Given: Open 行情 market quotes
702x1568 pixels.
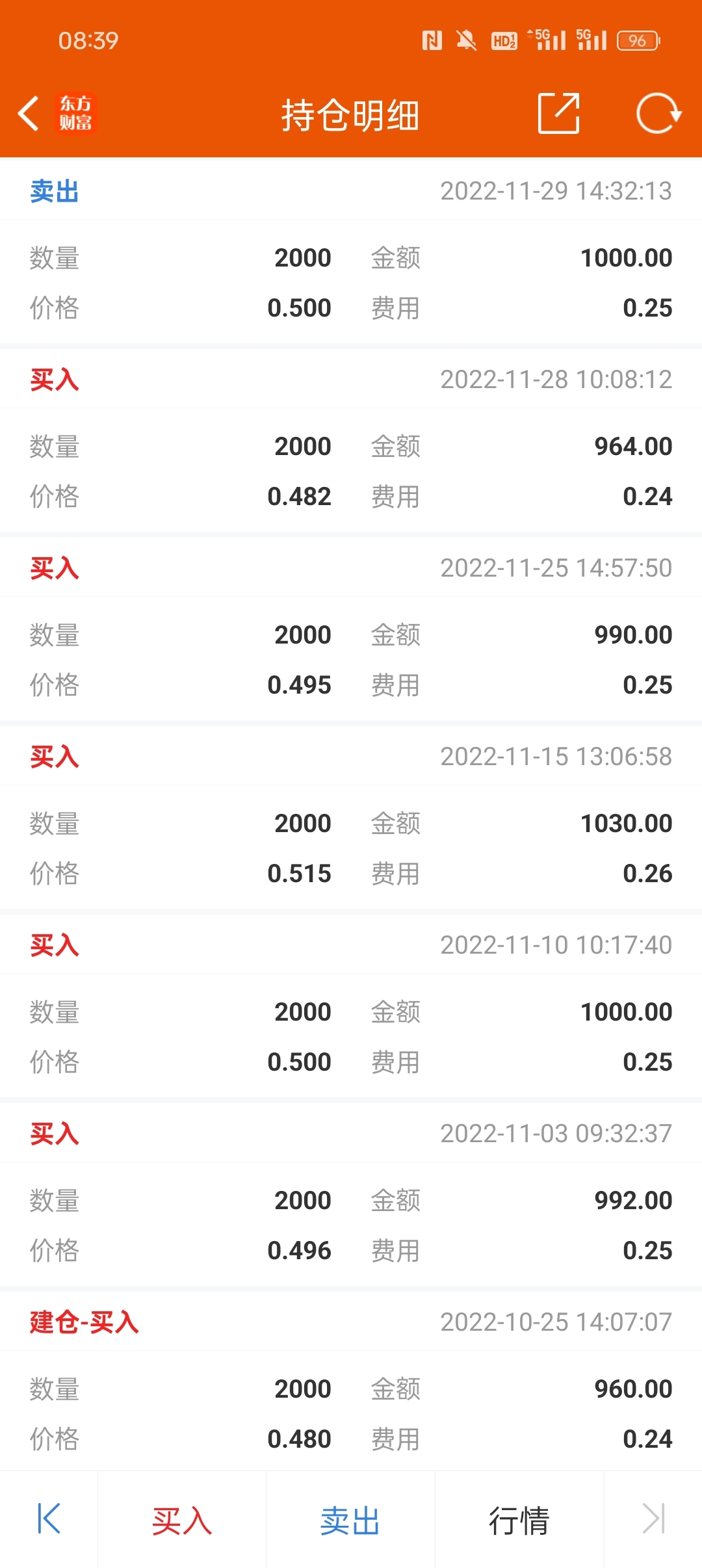Looking at the screenshot, I should click(x=519, y=1521).
